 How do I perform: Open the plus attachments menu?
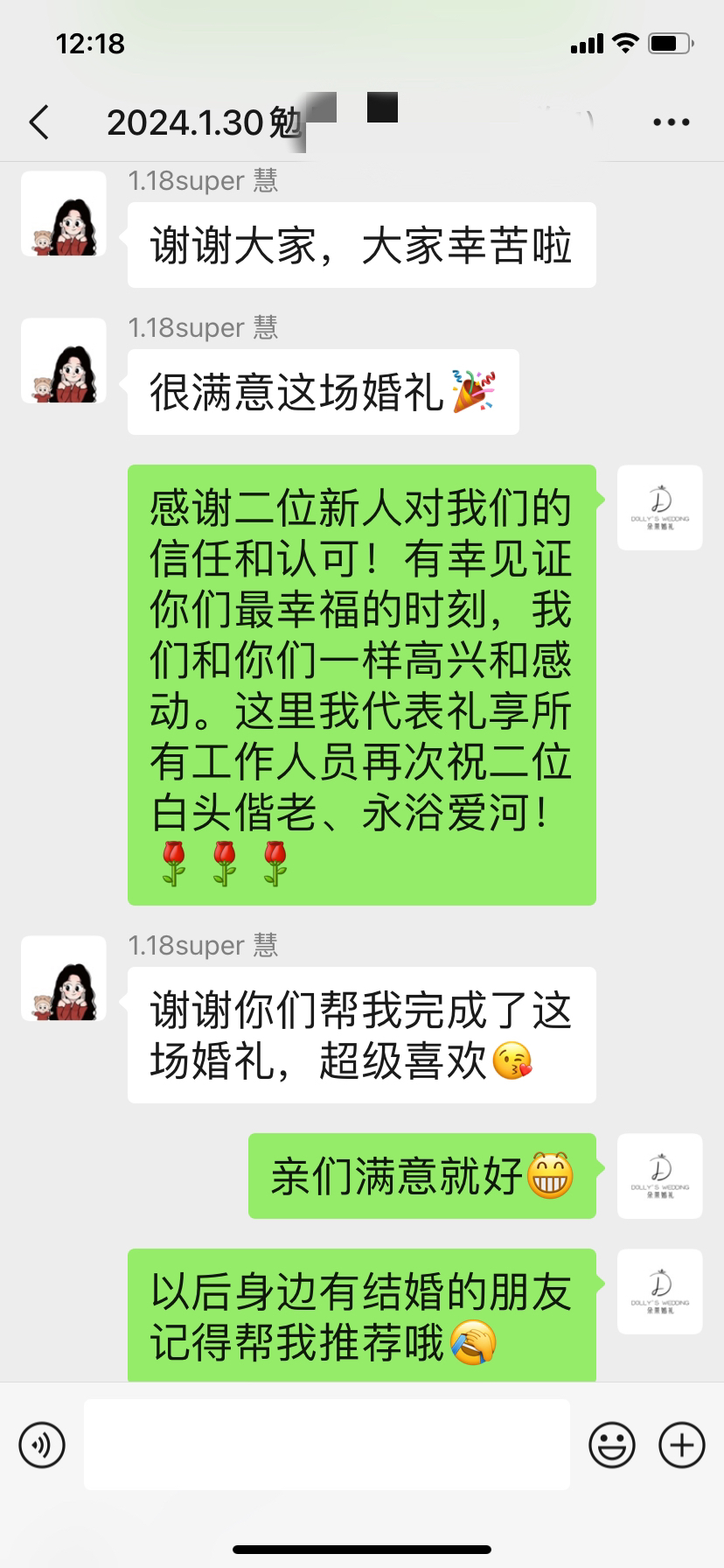681,1444
